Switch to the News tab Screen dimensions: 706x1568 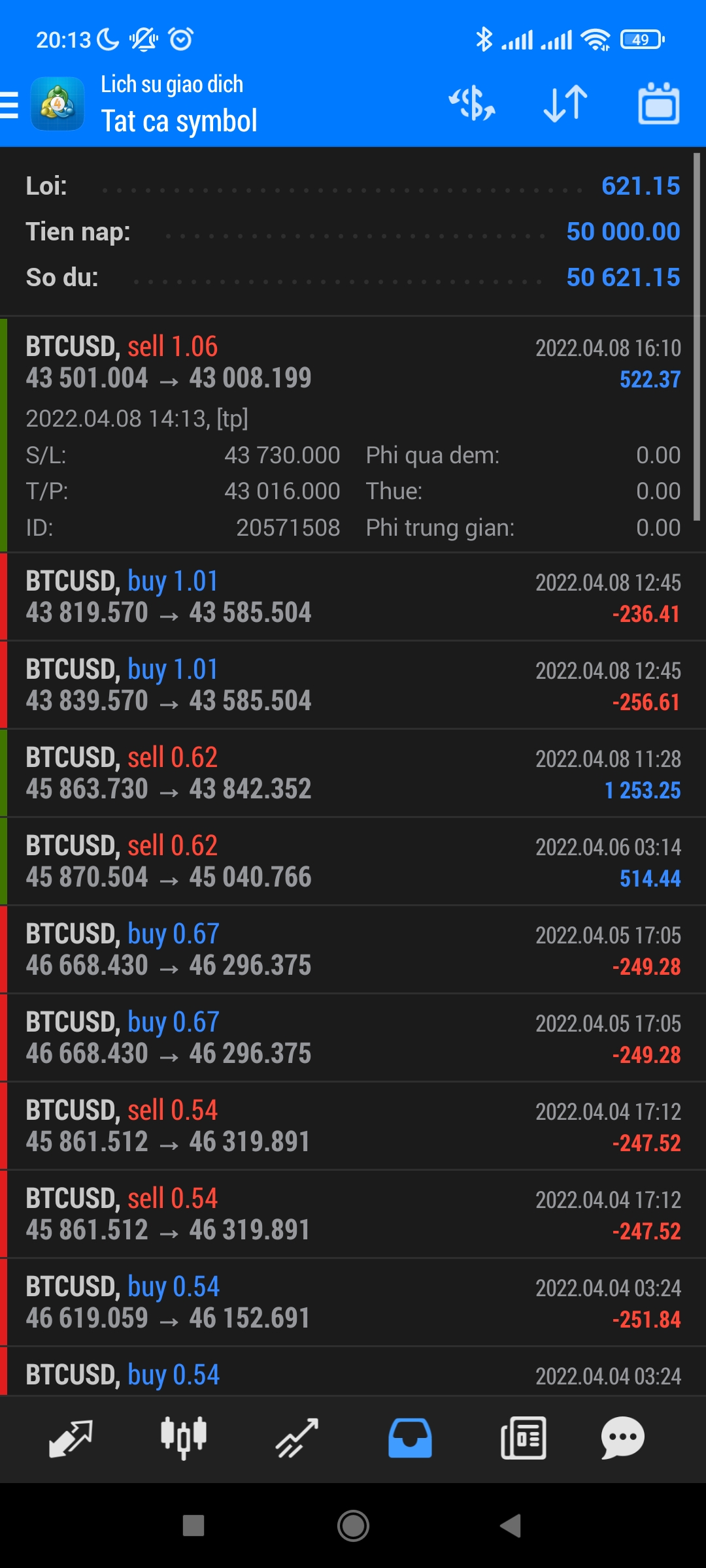point(523,1438)
